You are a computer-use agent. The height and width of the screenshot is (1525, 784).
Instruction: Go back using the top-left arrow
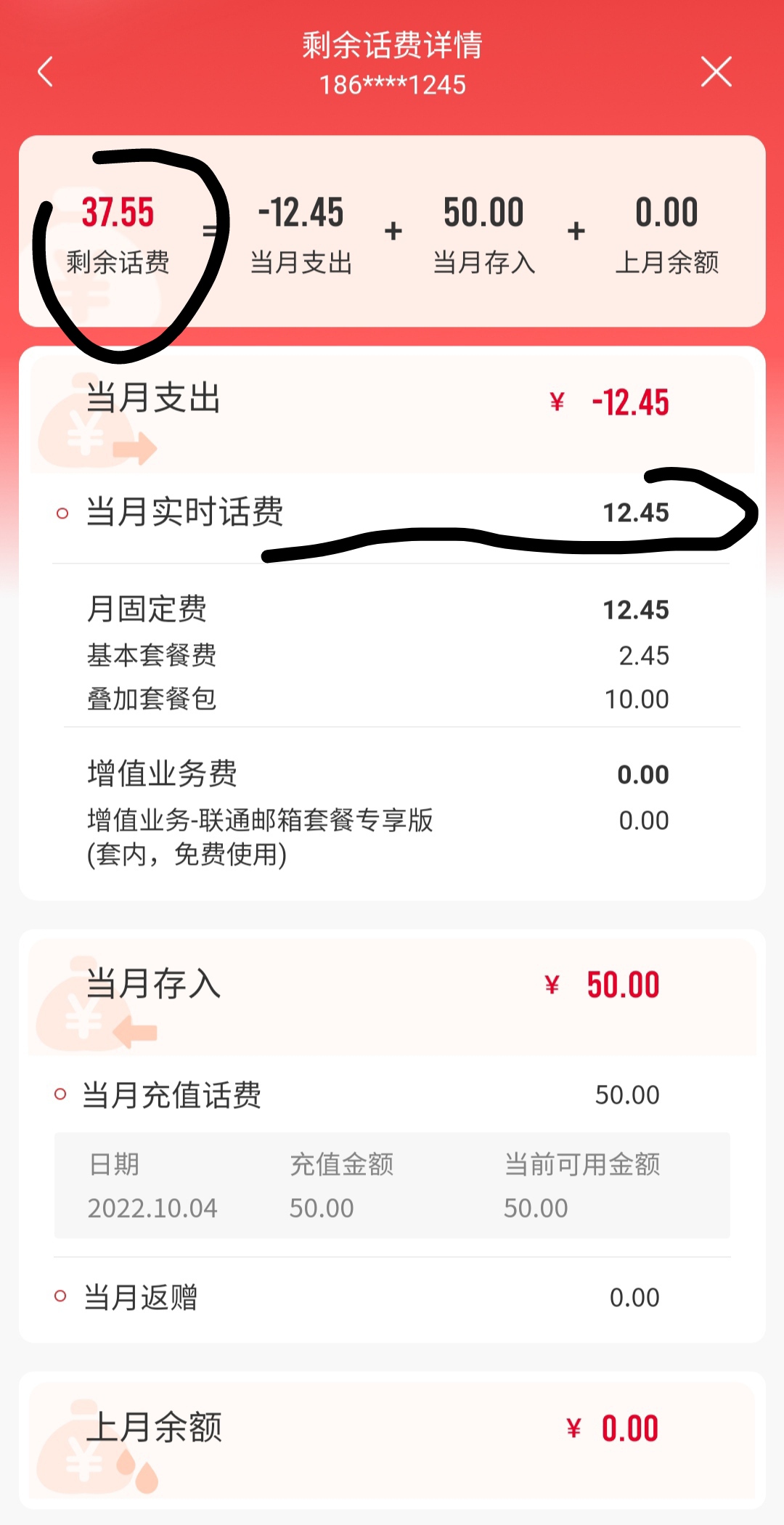[46, 72]
